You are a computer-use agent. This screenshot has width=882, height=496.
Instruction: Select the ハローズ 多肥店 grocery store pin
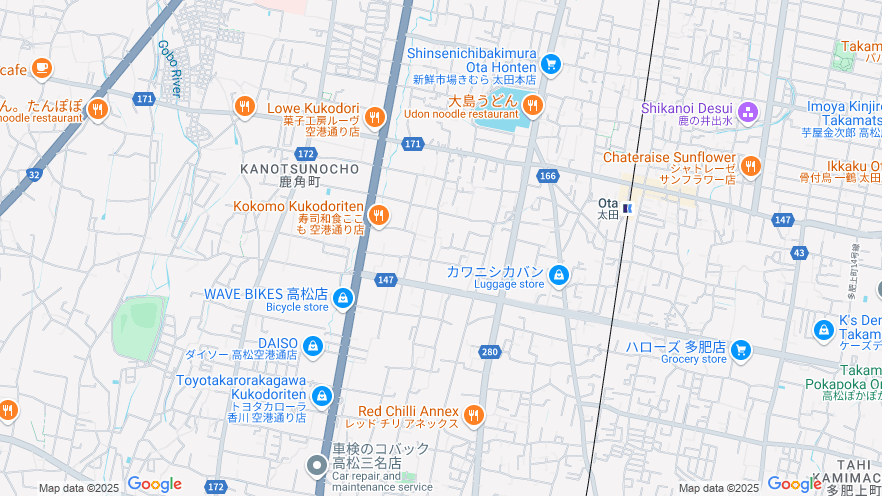pyautogui.click(x=741, y=349)
